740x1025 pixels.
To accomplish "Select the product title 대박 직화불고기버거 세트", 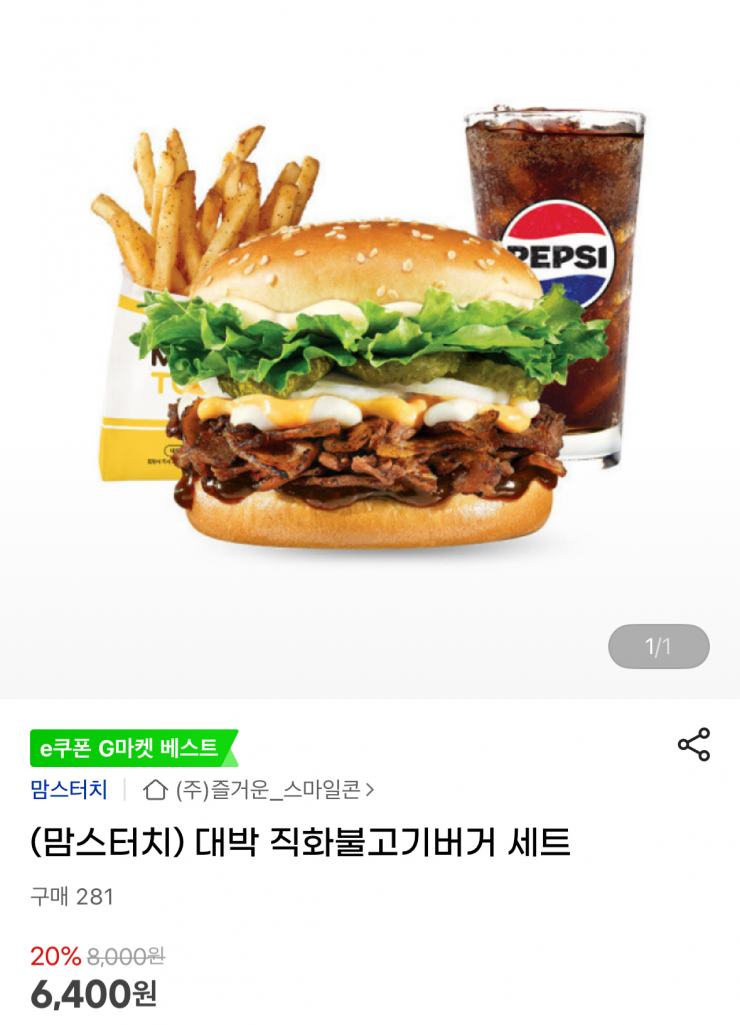I will tap(295, 845).
